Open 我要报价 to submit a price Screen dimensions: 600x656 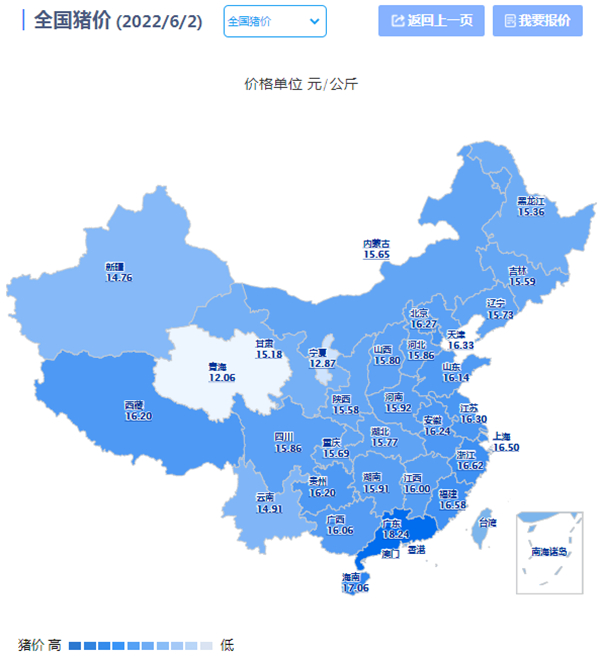(537, 20)
